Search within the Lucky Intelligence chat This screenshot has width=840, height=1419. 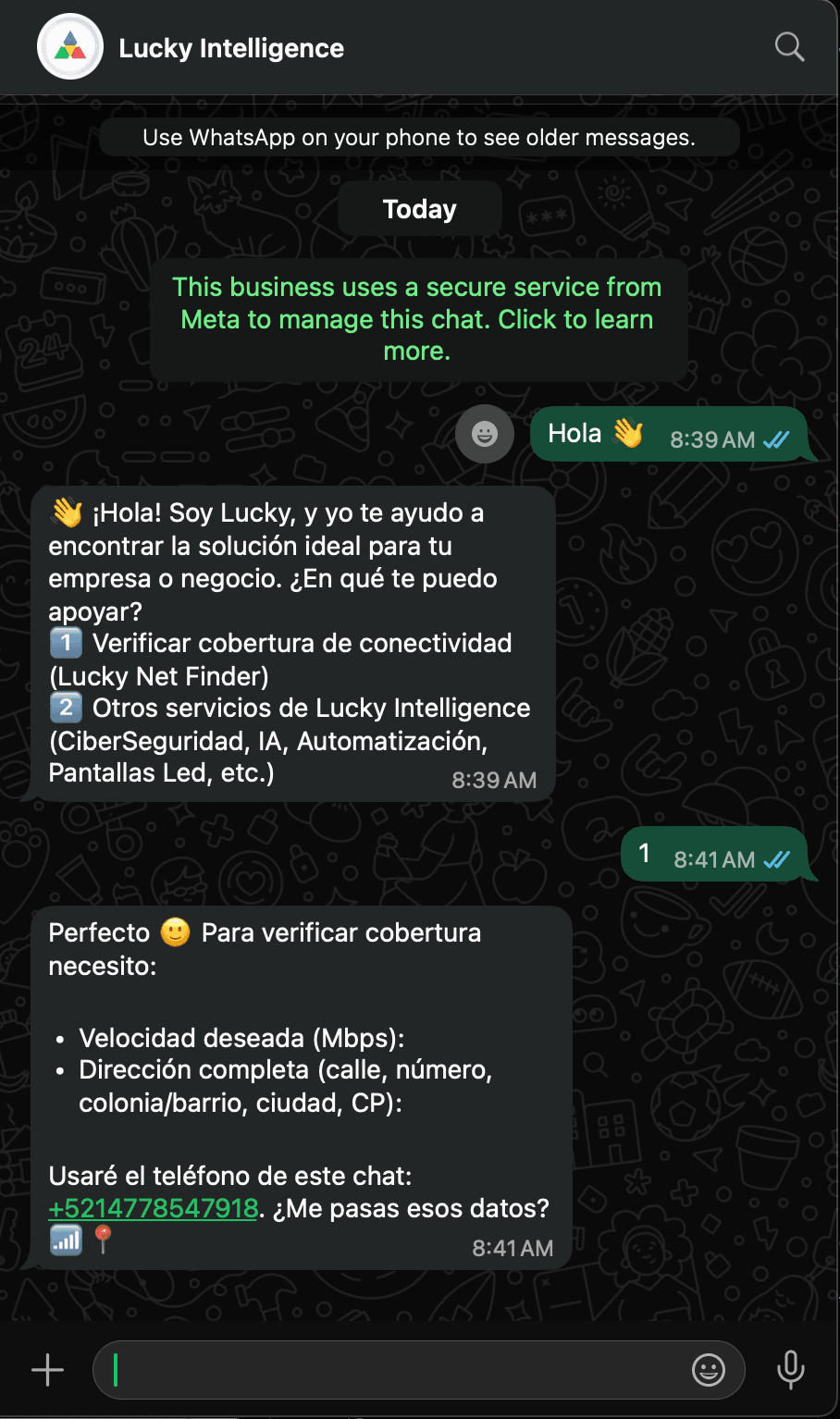click(789, 46)
